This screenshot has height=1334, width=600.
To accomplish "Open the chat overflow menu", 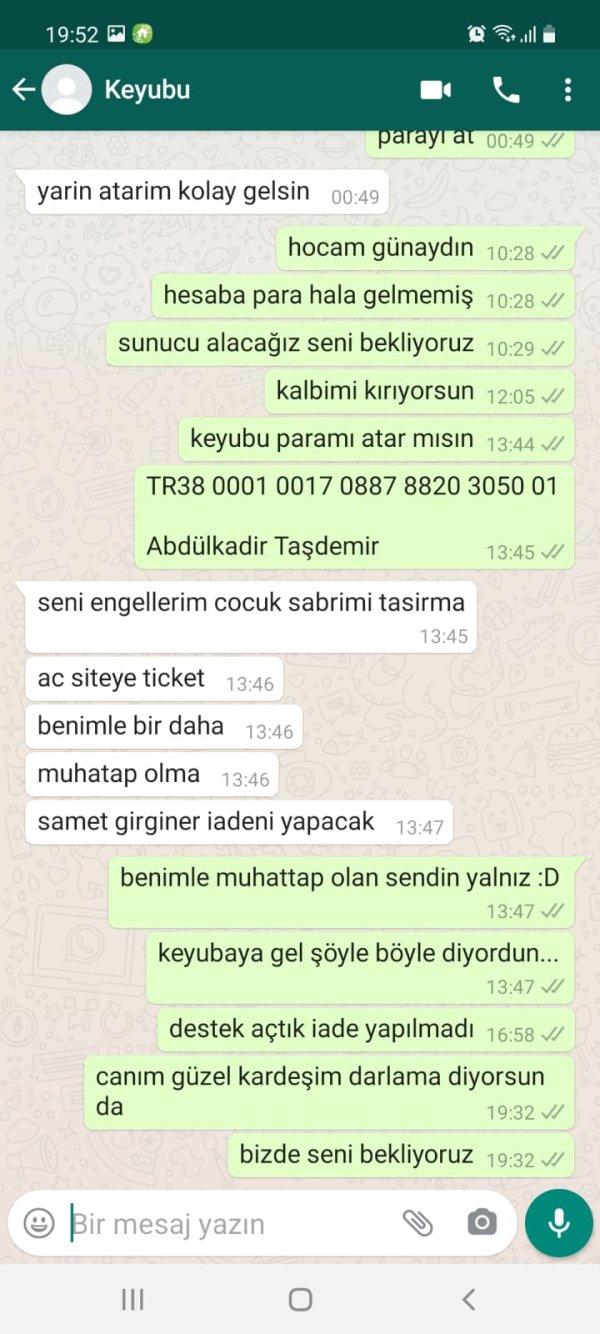I will [x=567, y=90].
